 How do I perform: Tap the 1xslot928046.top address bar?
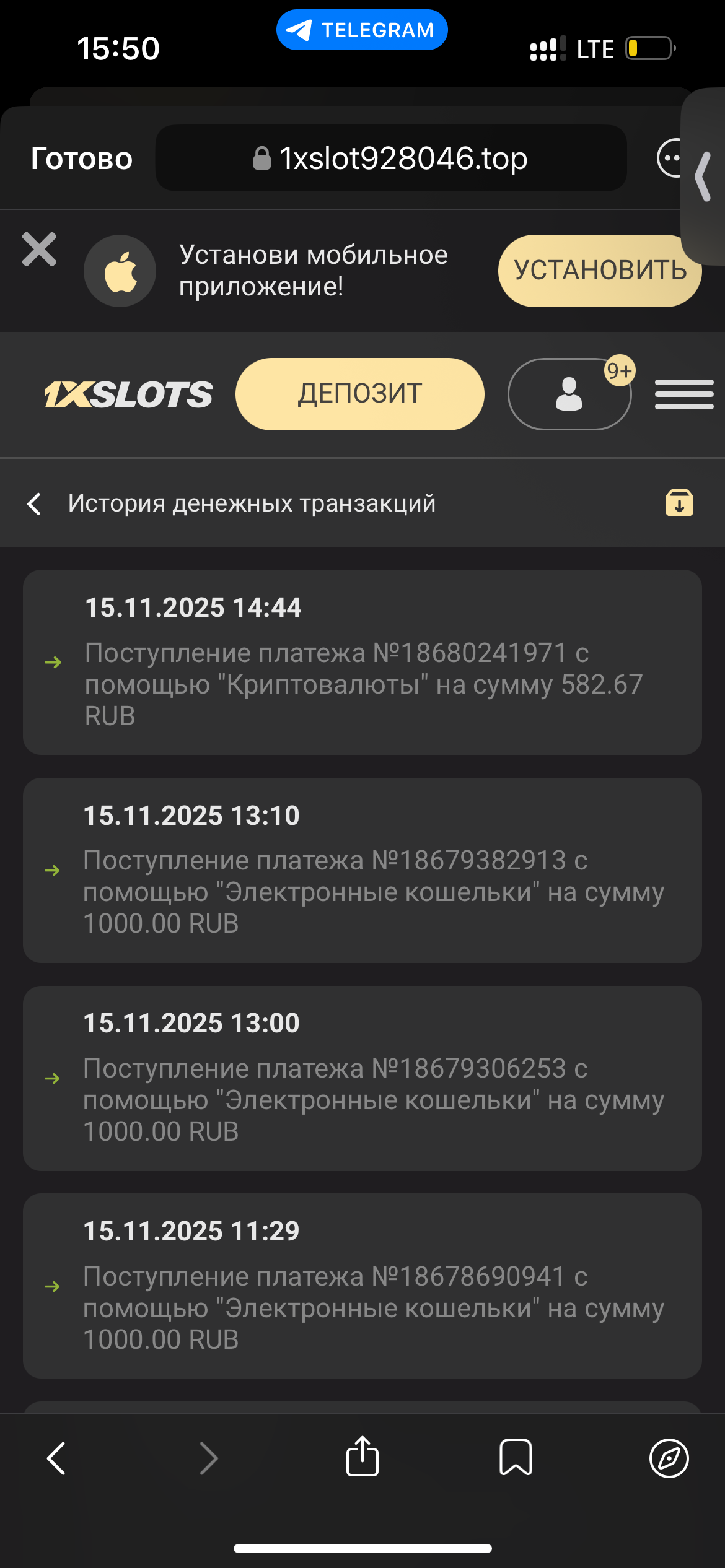(x=390, y=159)
